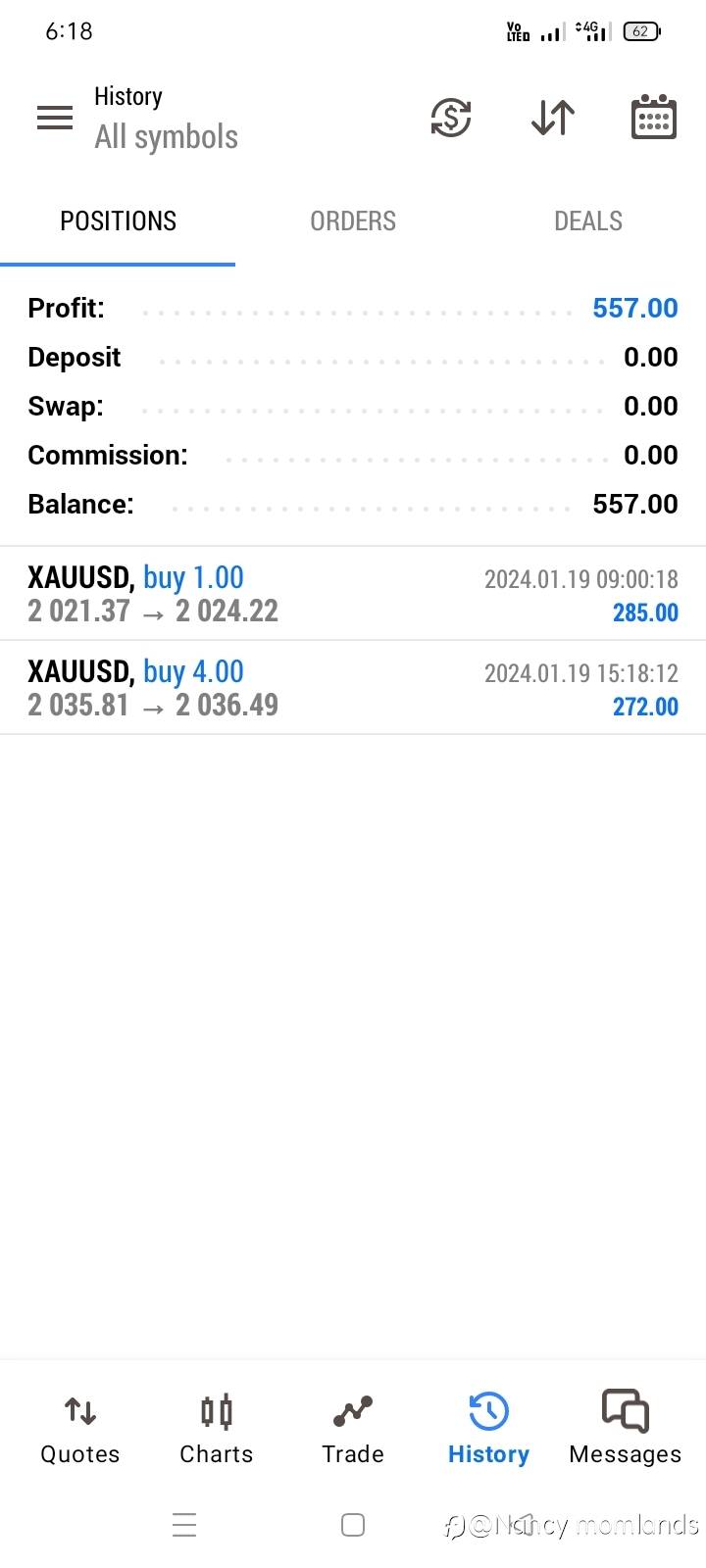The width and height of the screenshot is (706, 1568).
Task: Open the sort arrows option
Action: tap(553, 118)
